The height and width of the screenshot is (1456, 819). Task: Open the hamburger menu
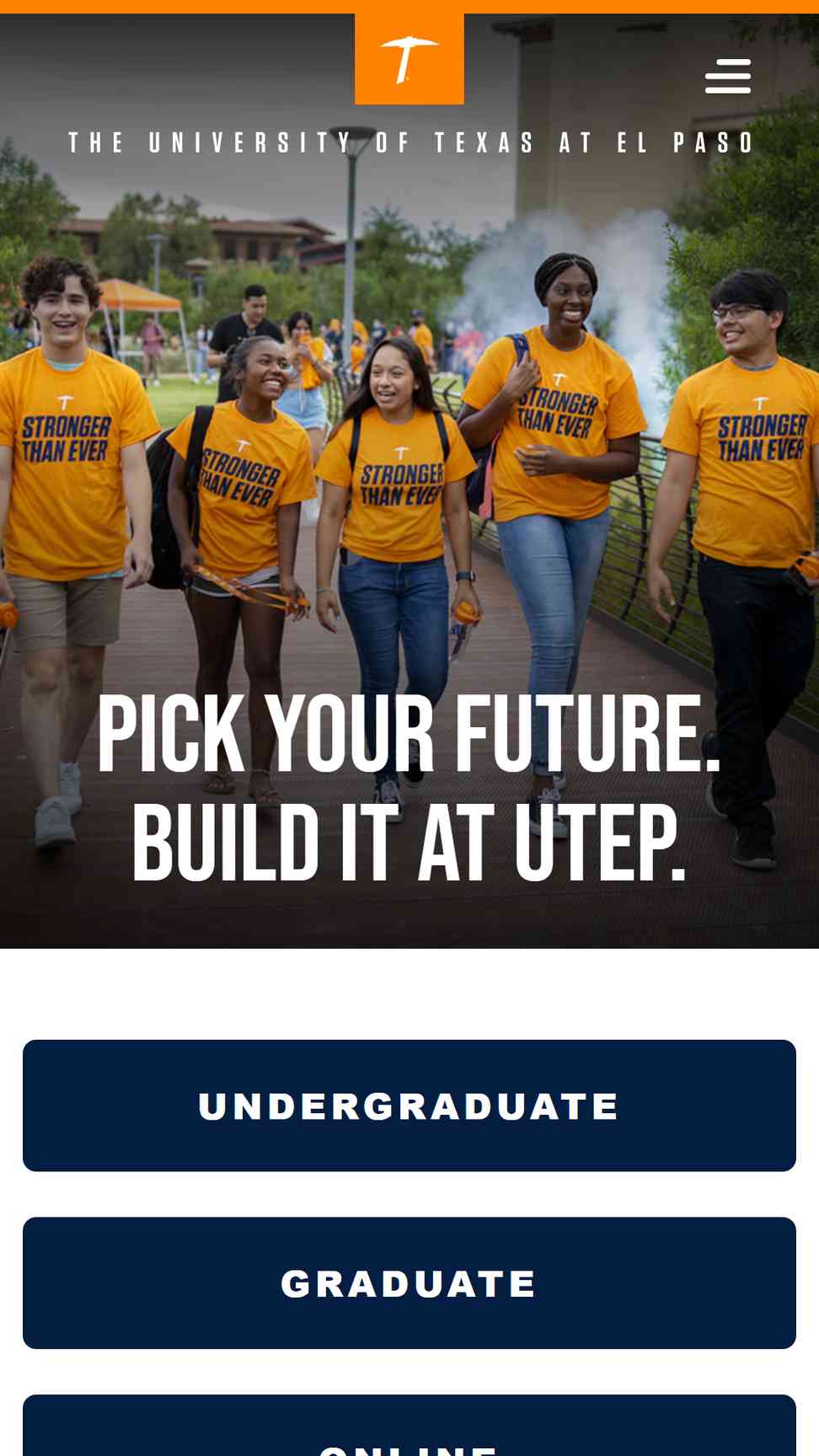[x=728, y=76]
